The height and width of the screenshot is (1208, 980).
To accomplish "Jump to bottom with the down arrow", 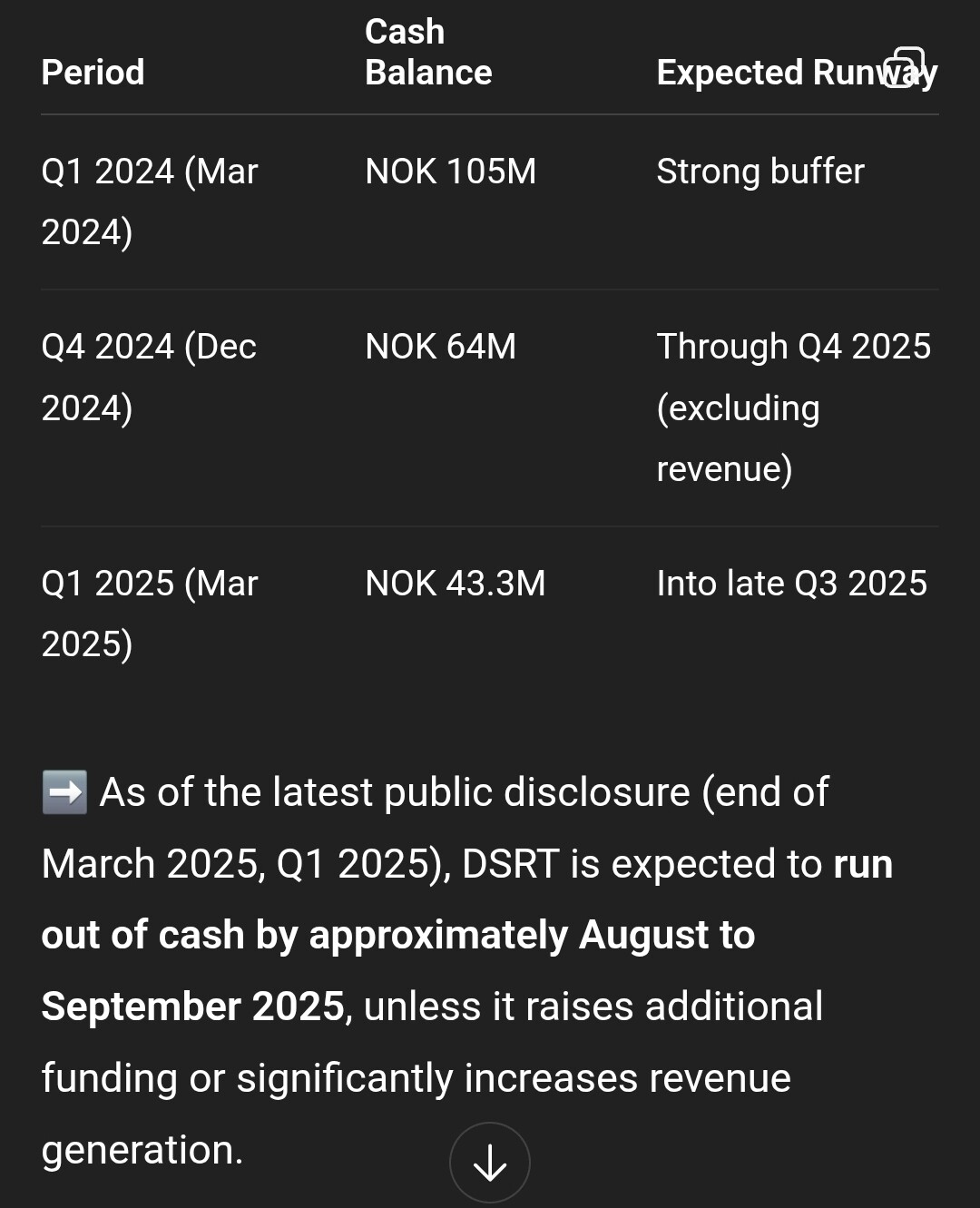I will click(490, 1163).
